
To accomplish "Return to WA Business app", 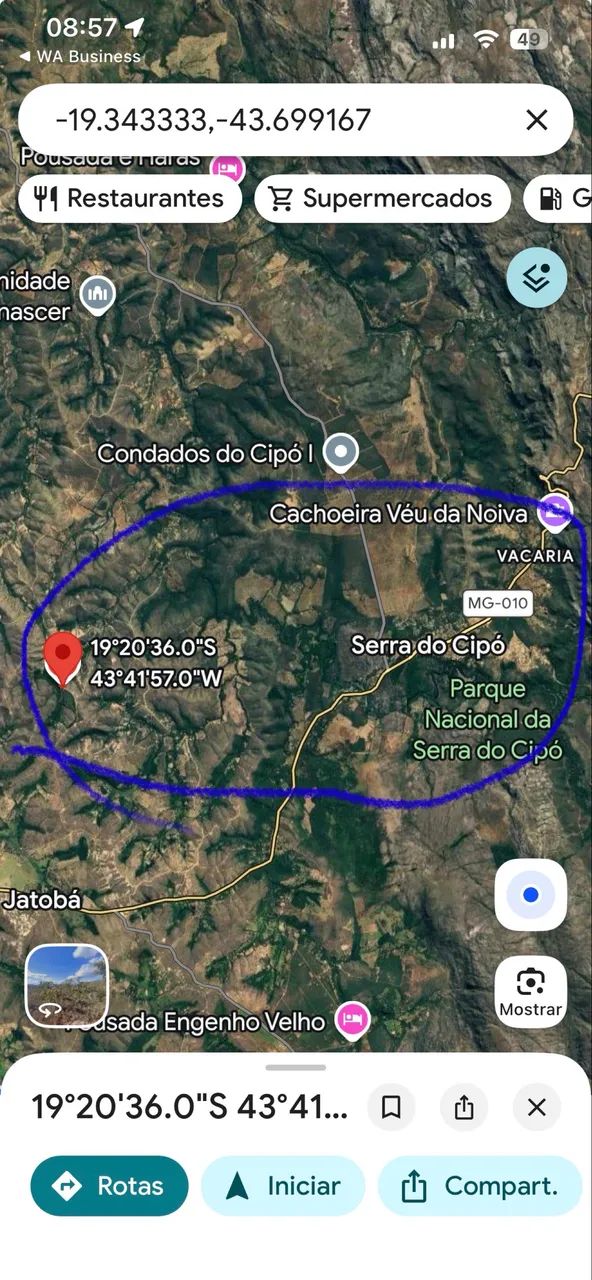I will point(80,57).
